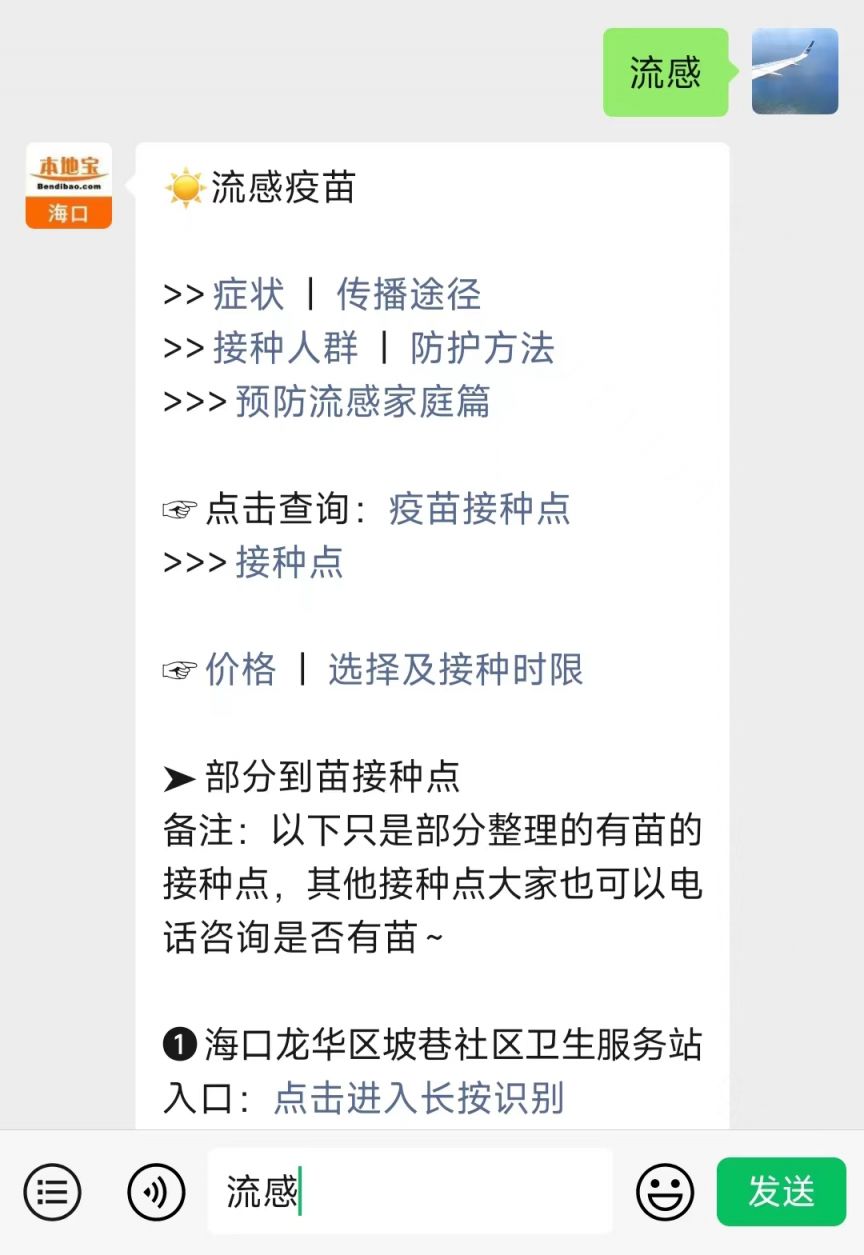Open the 接种人群 link
The image size is (864, 1255).
[285, 348]
